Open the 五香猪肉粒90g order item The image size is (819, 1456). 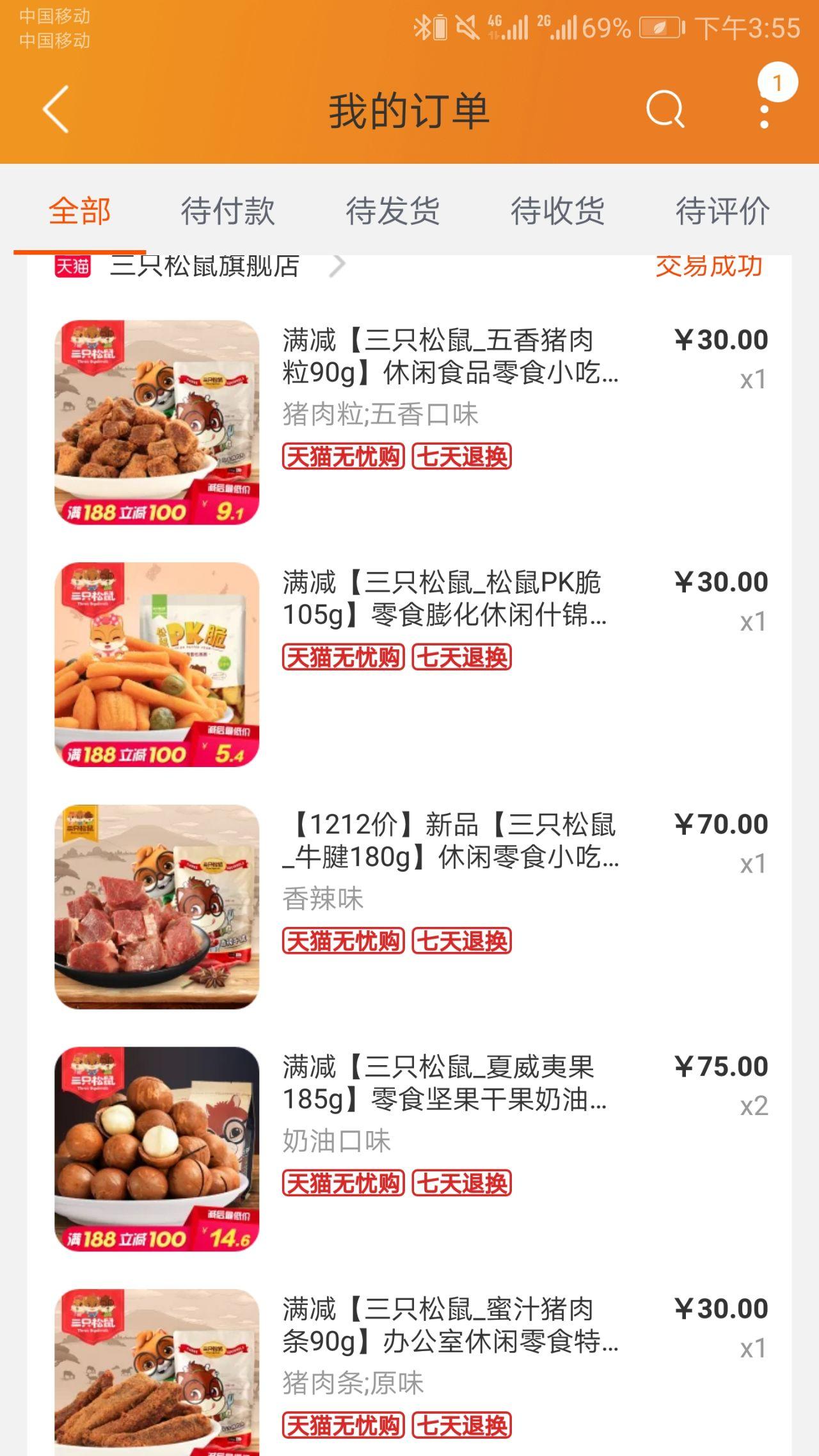point(450,356)
